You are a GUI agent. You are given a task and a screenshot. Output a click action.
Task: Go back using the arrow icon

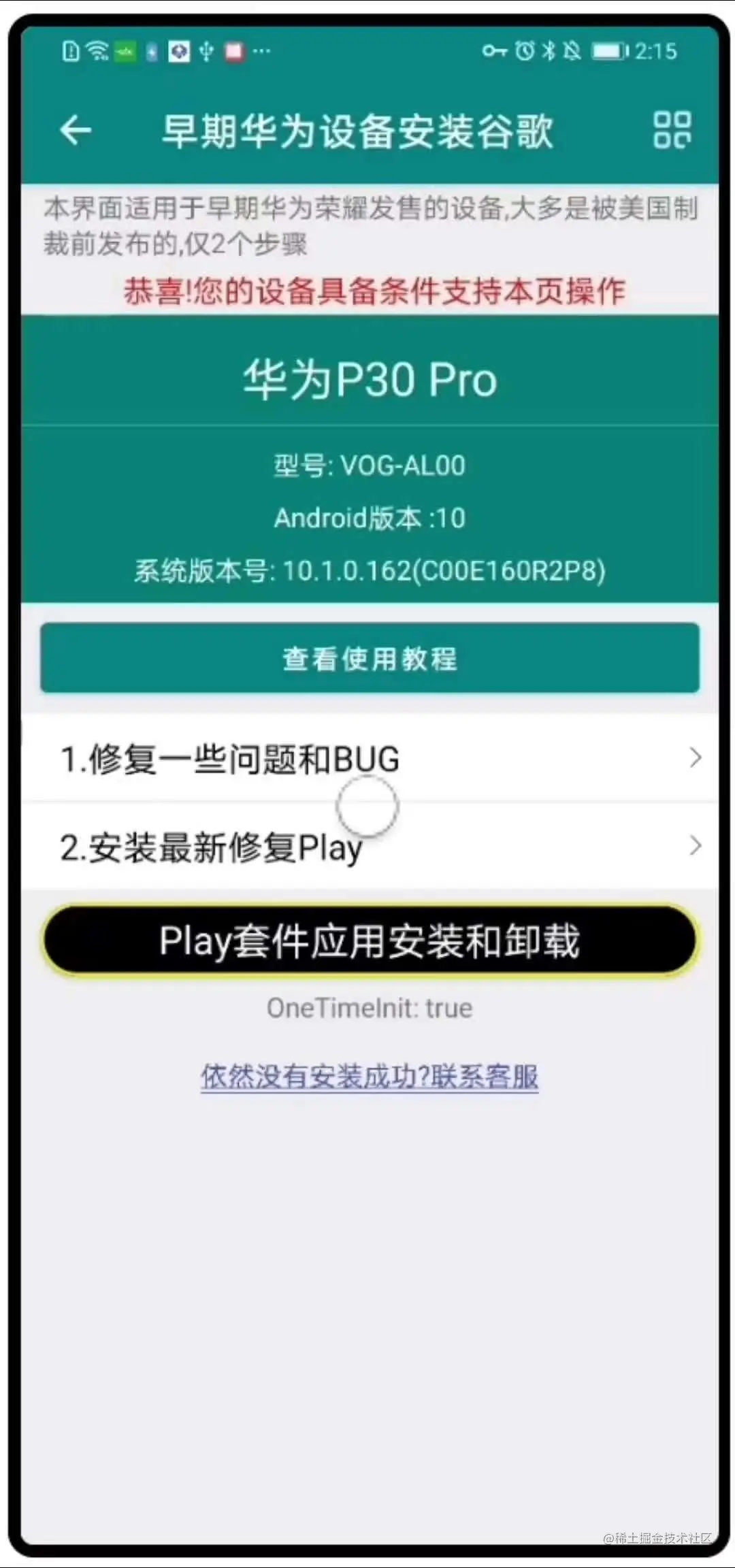click(76, 130)
